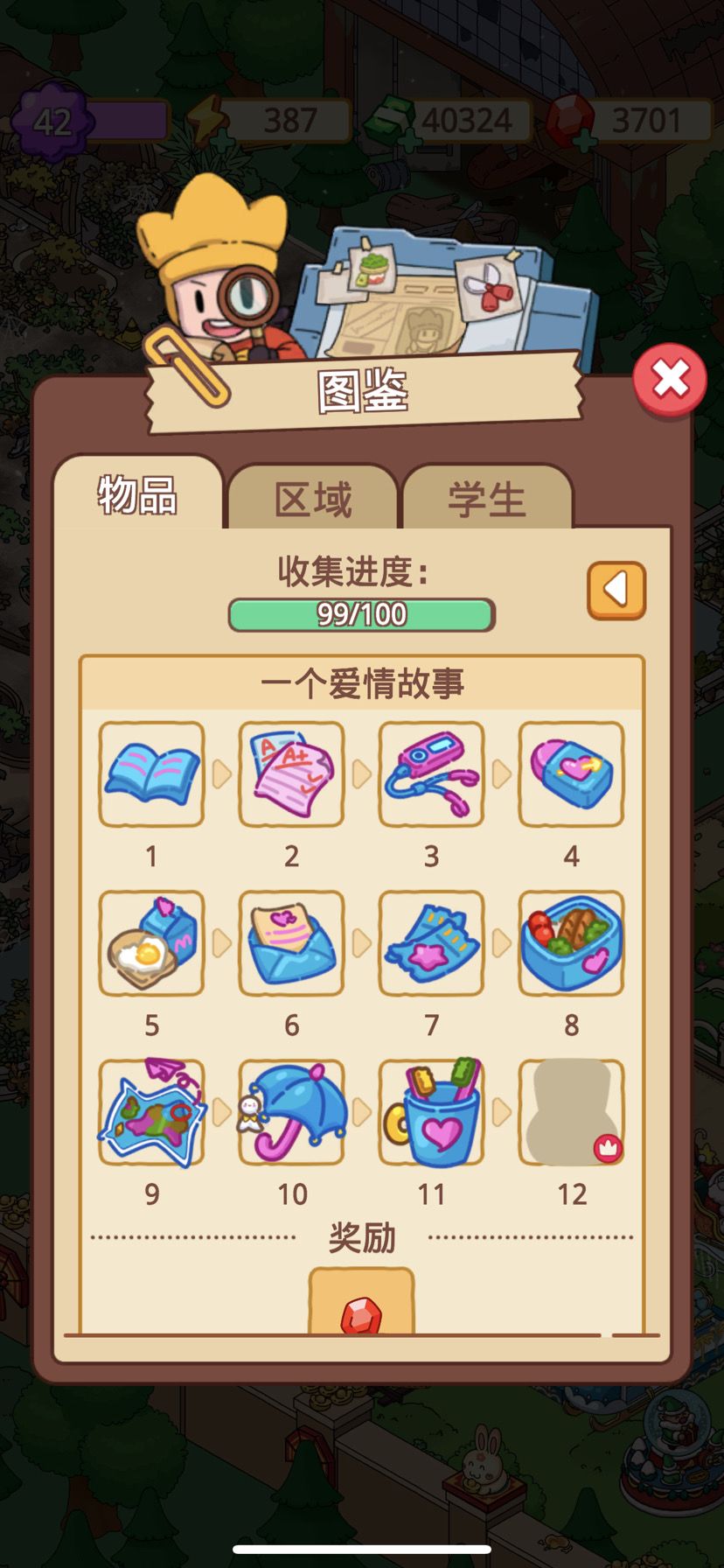724x1568 pixels.
Task: Open the lunchbox collectible item 8
Action: point(571,942)
